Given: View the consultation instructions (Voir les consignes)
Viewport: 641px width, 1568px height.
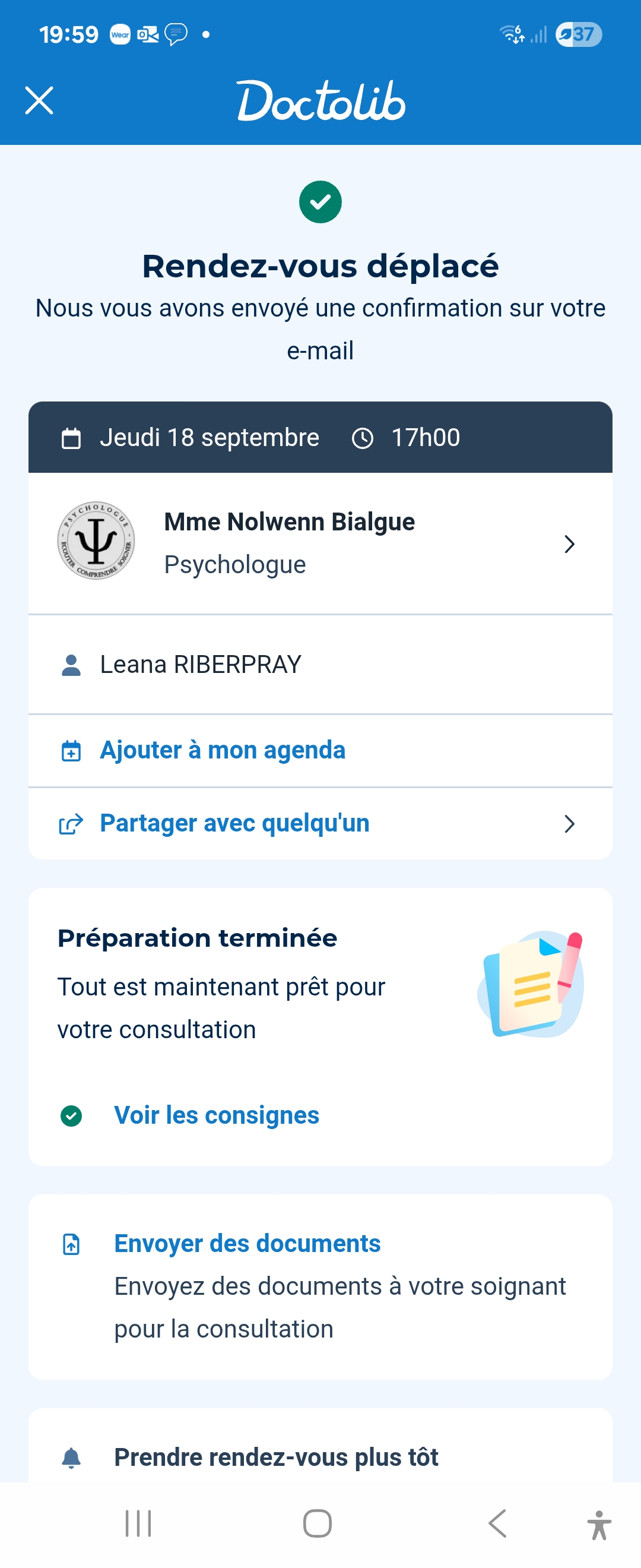Looking at the screenshot, I should pyautogui.click(x=217, y=1115).
